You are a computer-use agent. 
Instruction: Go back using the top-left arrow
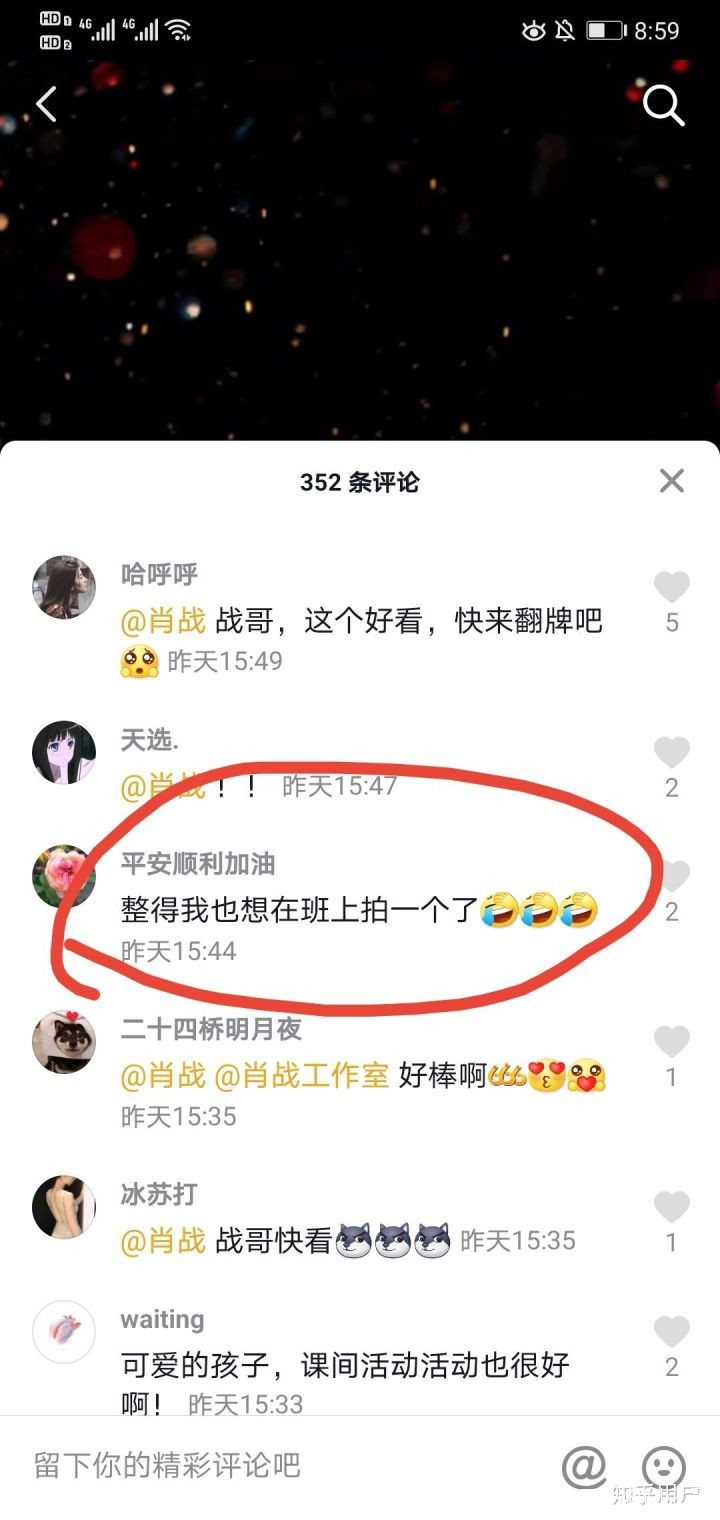pyautogui.click(x=47, y=104)
